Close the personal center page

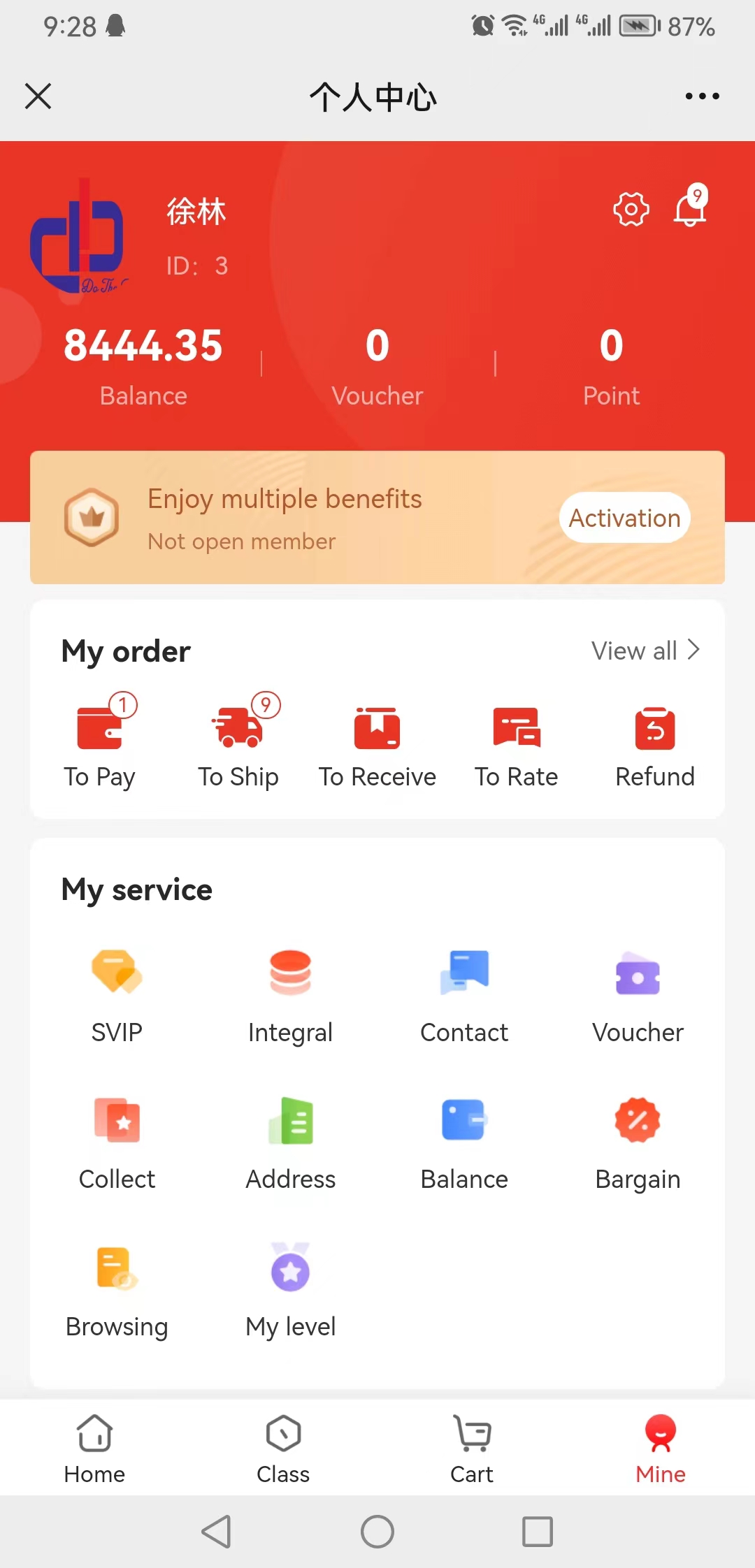pyautogui.click(x=38, y=96)
